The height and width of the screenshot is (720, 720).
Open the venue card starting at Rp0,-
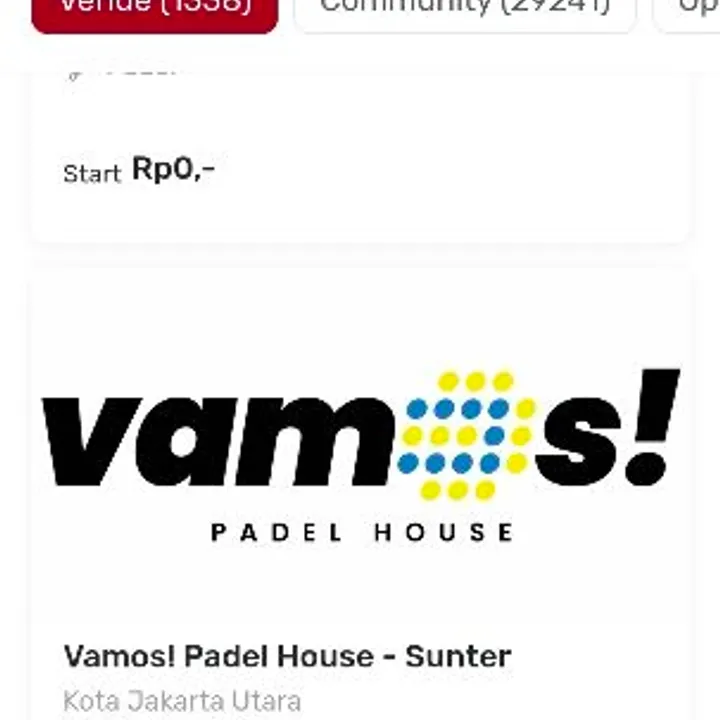(360, 160)
